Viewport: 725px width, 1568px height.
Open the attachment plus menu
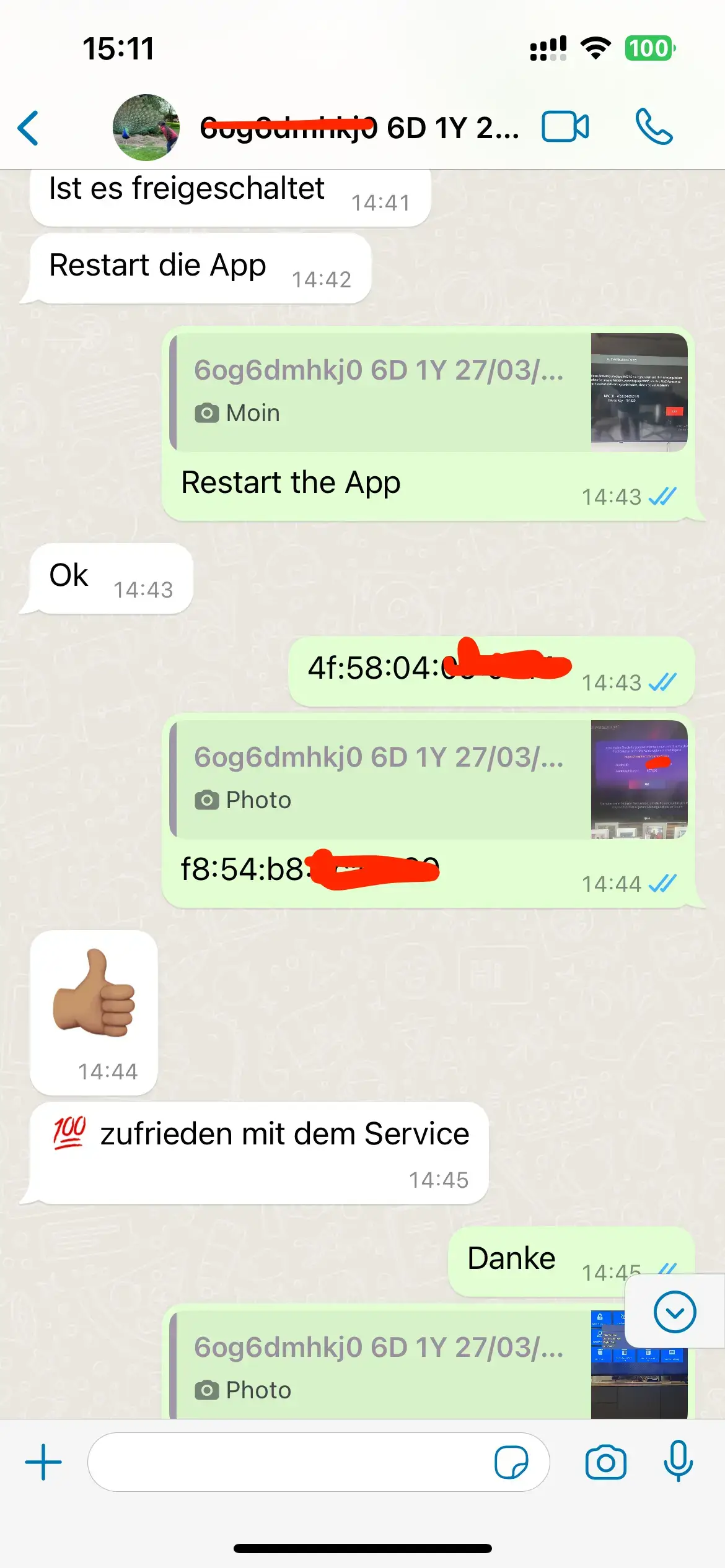pos(43,1462)
